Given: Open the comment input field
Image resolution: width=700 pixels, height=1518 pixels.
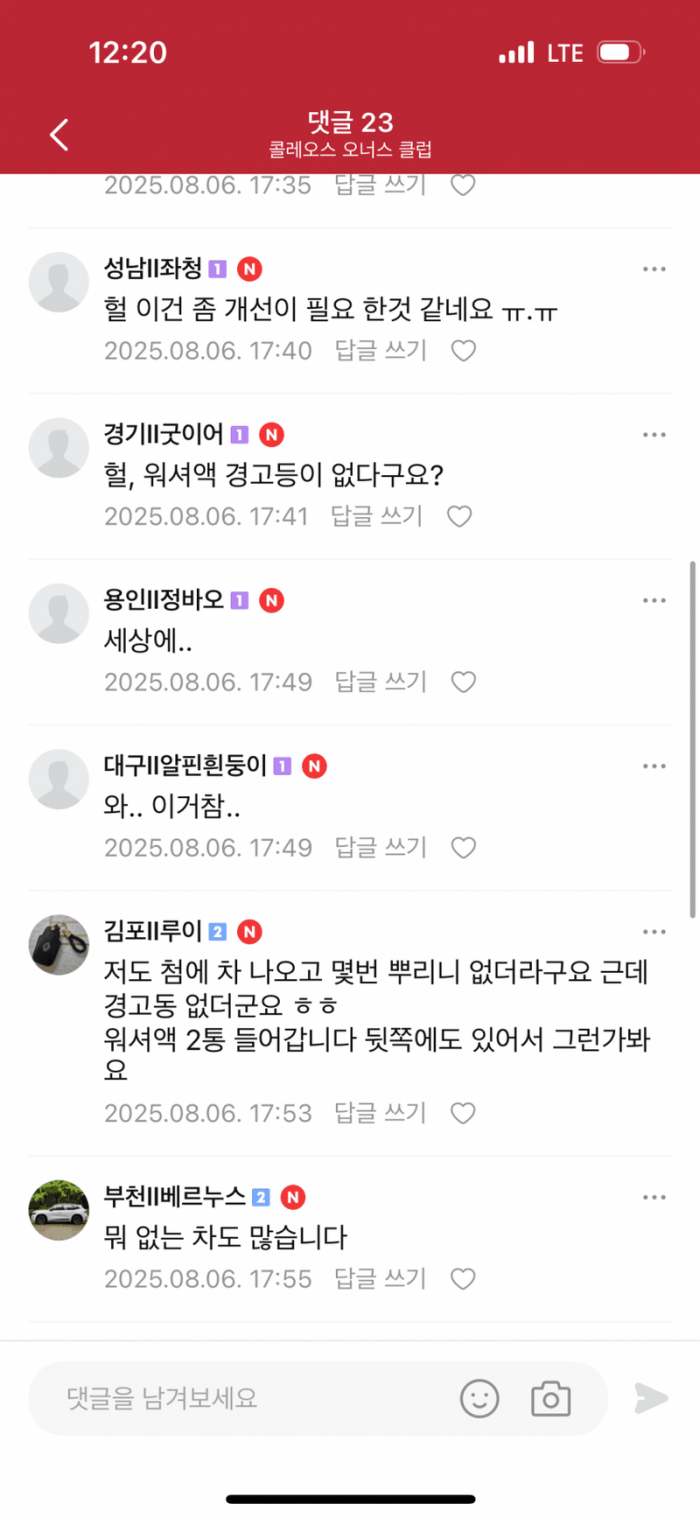Looking at the screenshot, I should coord(240,1397).
